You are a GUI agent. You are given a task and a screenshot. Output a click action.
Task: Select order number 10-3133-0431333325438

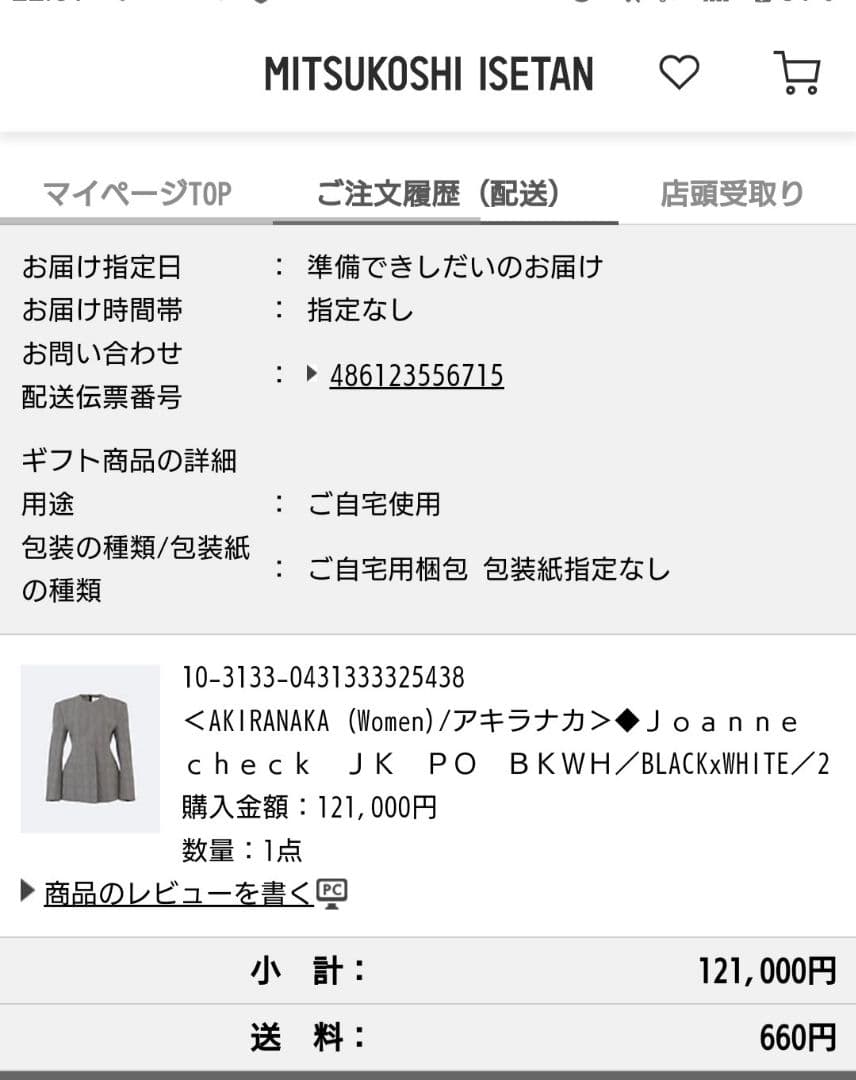click(x=319, y=679)
